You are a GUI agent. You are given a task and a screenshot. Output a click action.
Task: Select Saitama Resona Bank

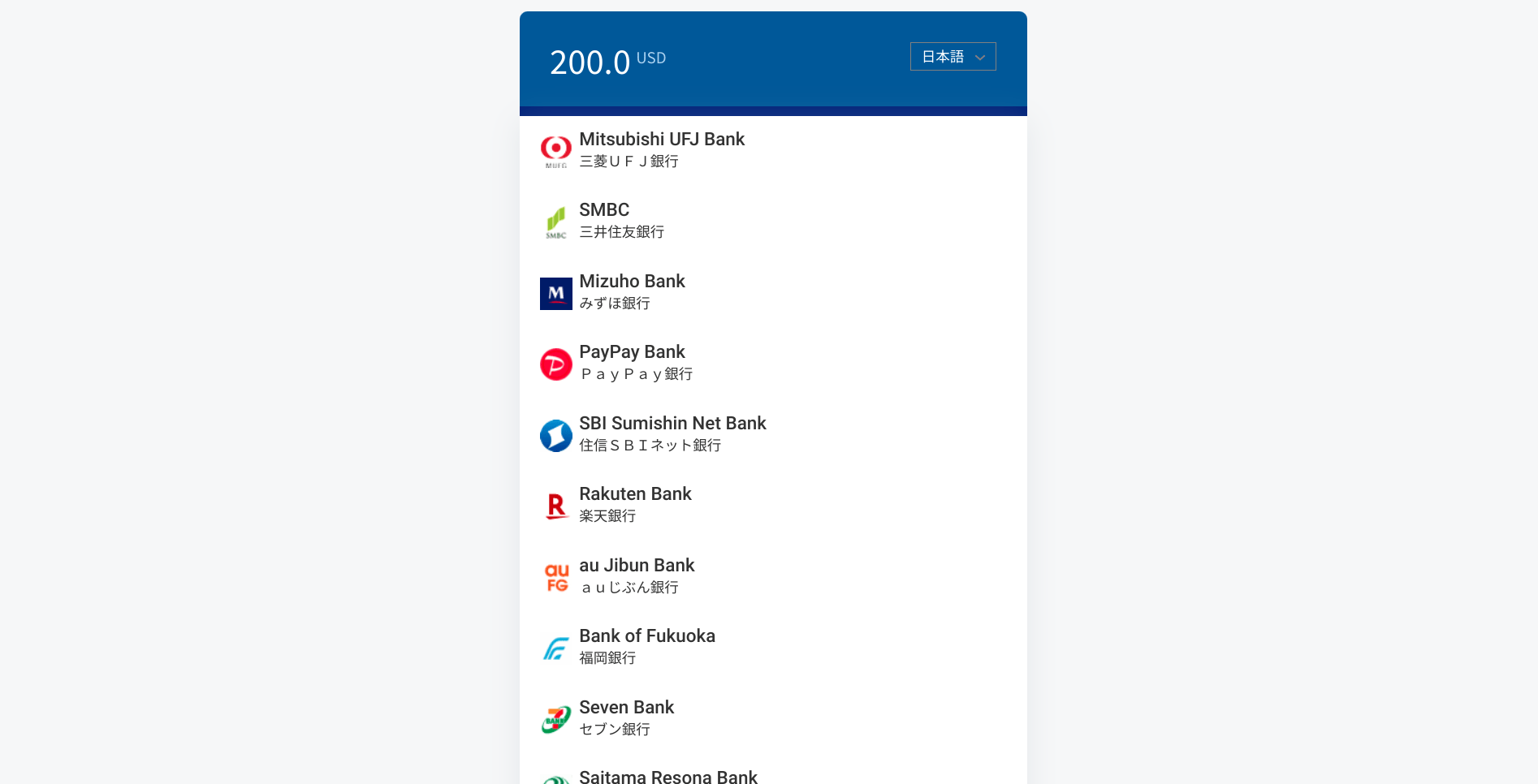pyautogui.click(x=667, y=777)
